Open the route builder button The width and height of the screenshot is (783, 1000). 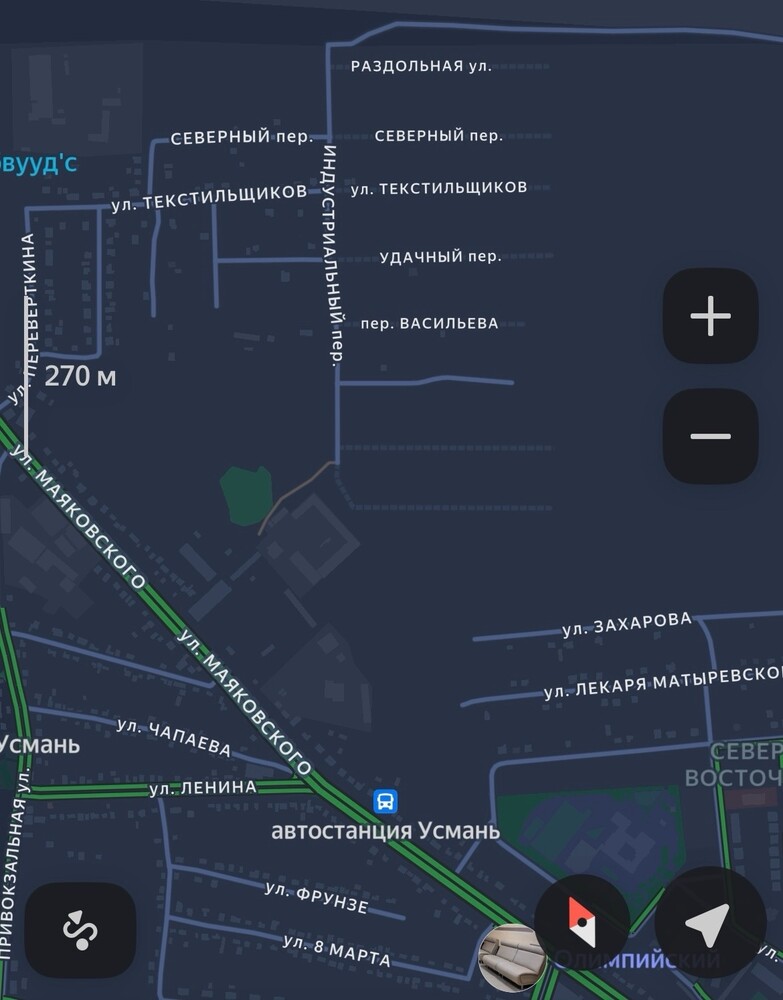coord(80,930)
